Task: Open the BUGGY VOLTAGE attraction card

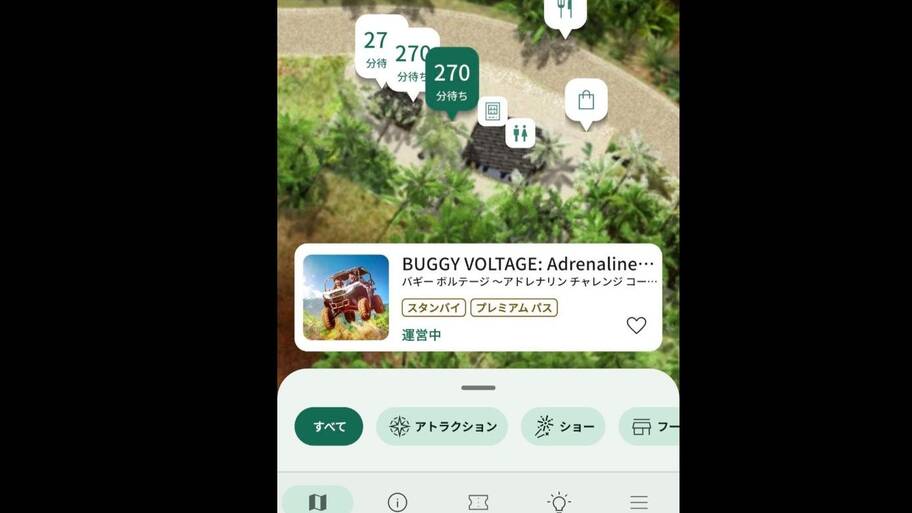Action: [478, 297]
